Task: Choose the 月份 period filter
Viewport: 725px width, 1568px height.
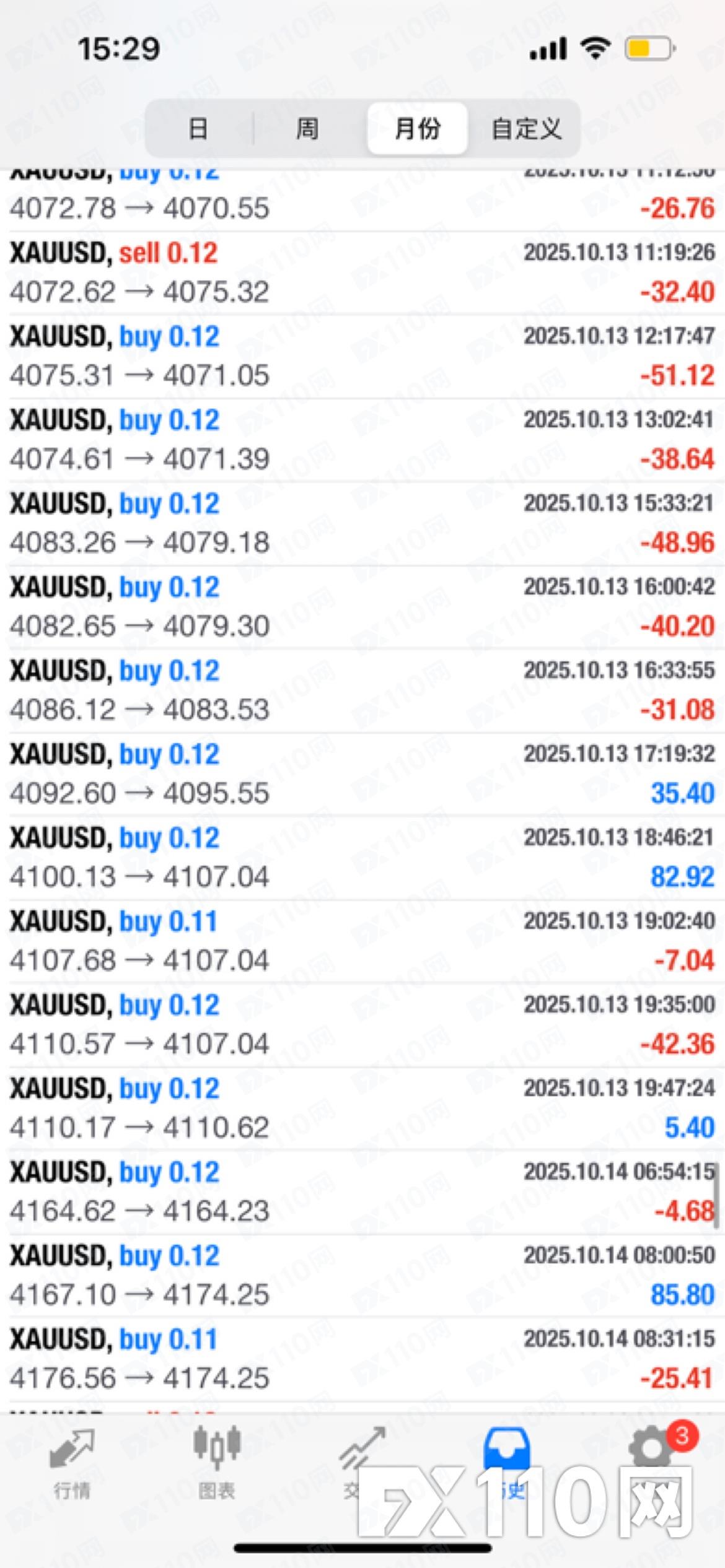Action: click(417, 129)
